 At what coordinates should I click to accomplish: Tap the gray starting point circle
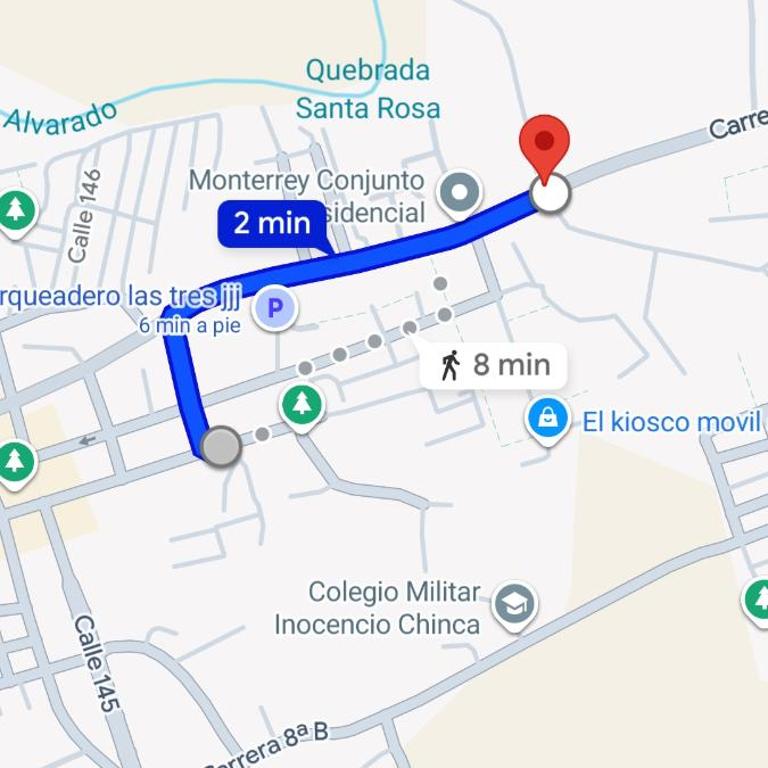point(221,446)
